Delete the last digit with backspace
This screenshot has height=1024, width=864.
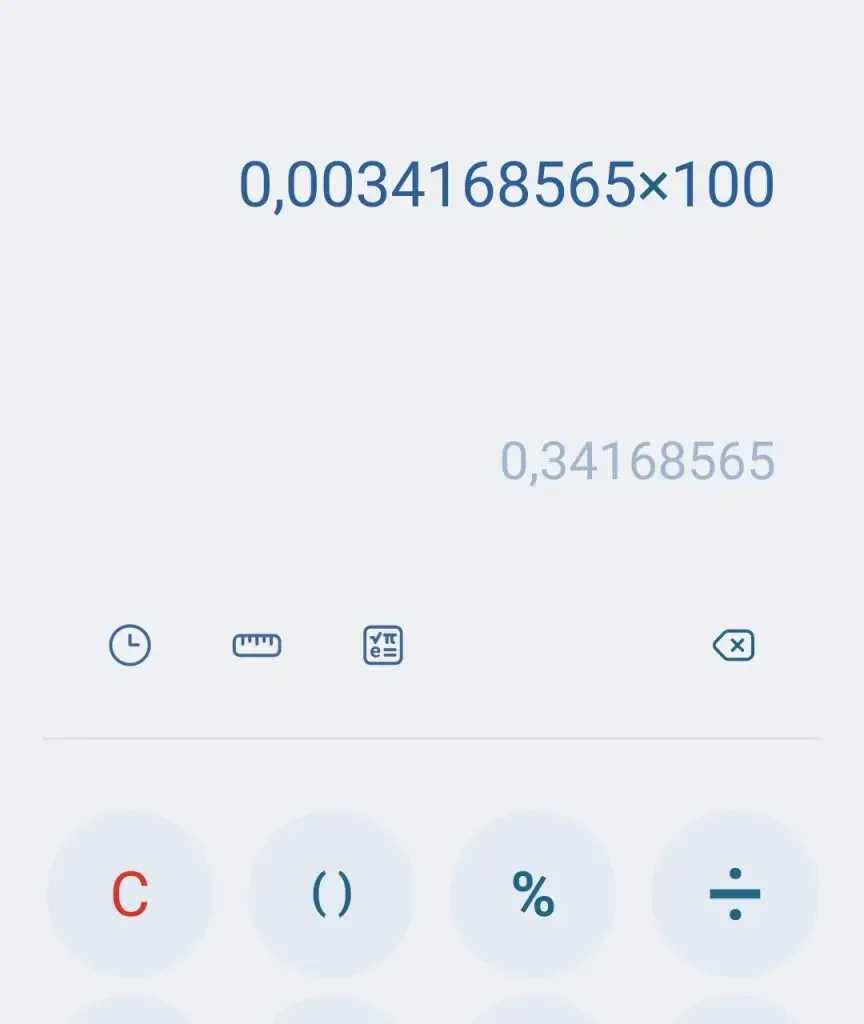coord(734,645)
